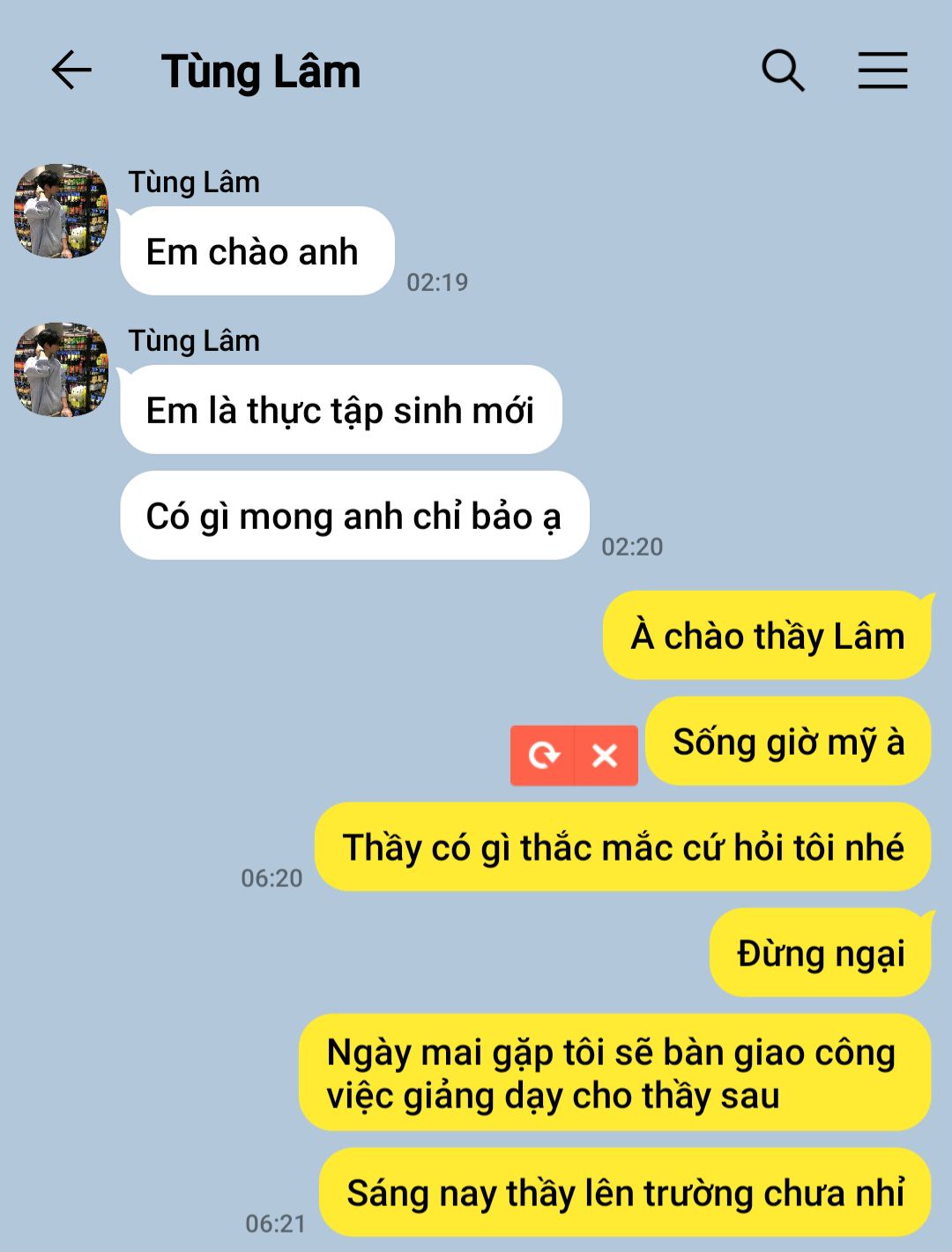Open Tùng Lâm's avatar beside thực tập sinh message
Viewport: 952px width, 1252px height.
point(61,369)
